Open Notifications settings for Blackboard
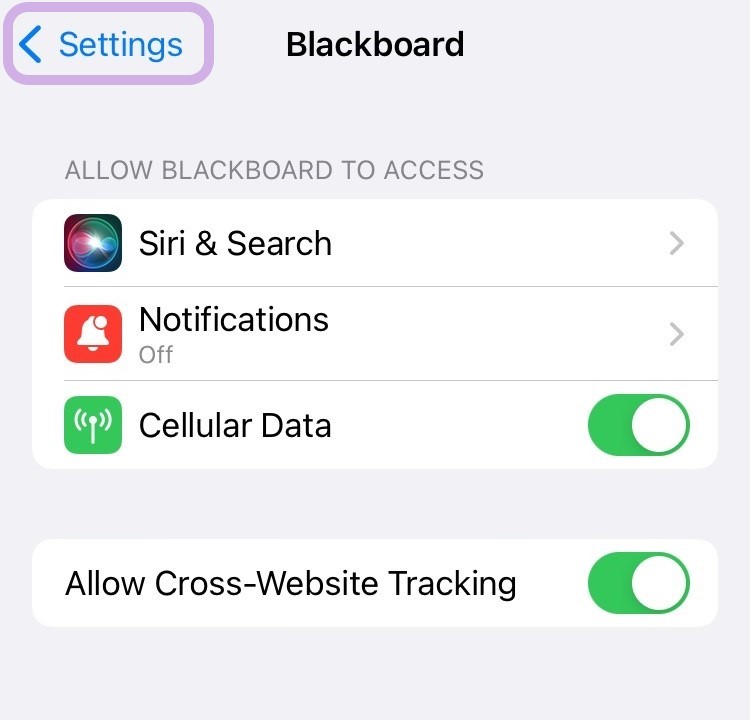The width and height of the screenshot is (750, 720). pyautogui.click(x=374, y=334)
